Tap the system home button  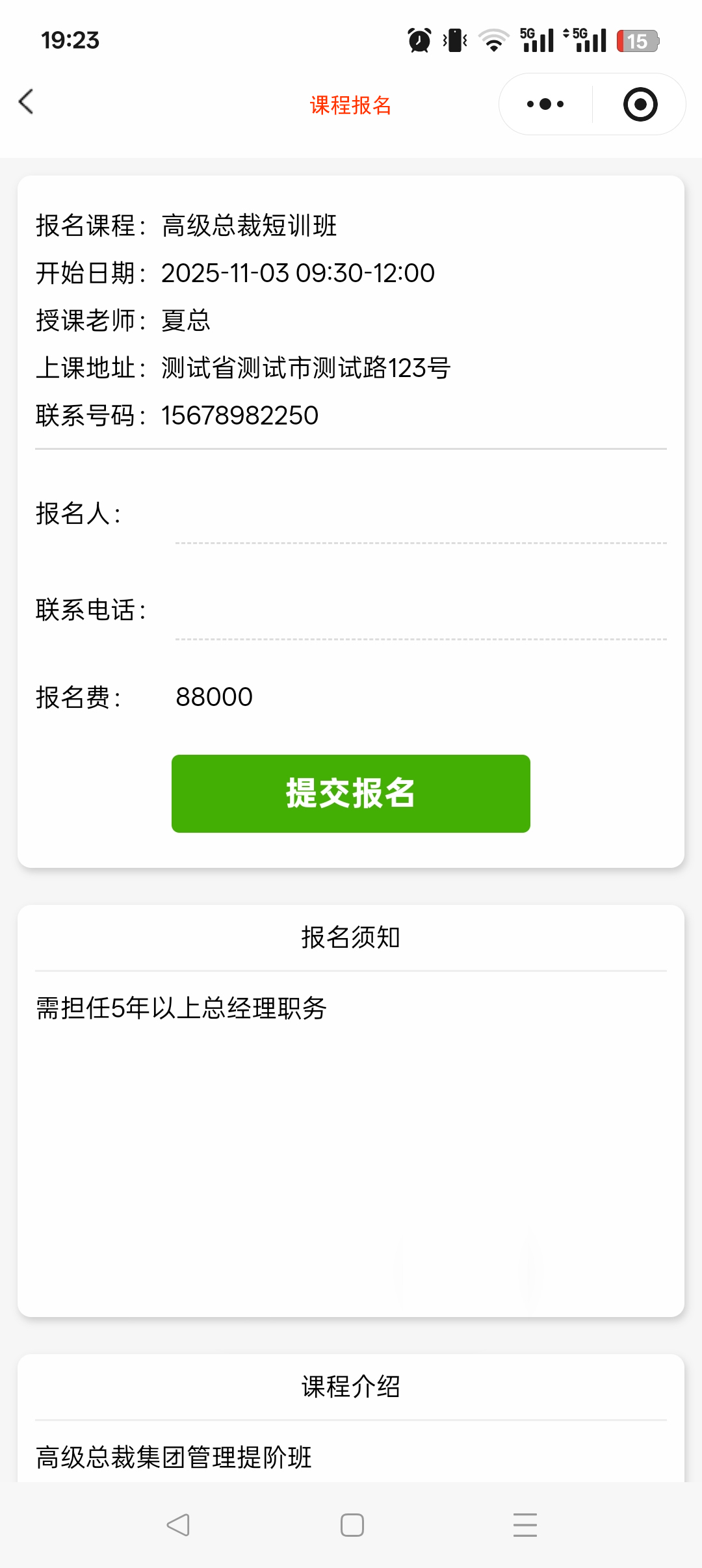352,1524
